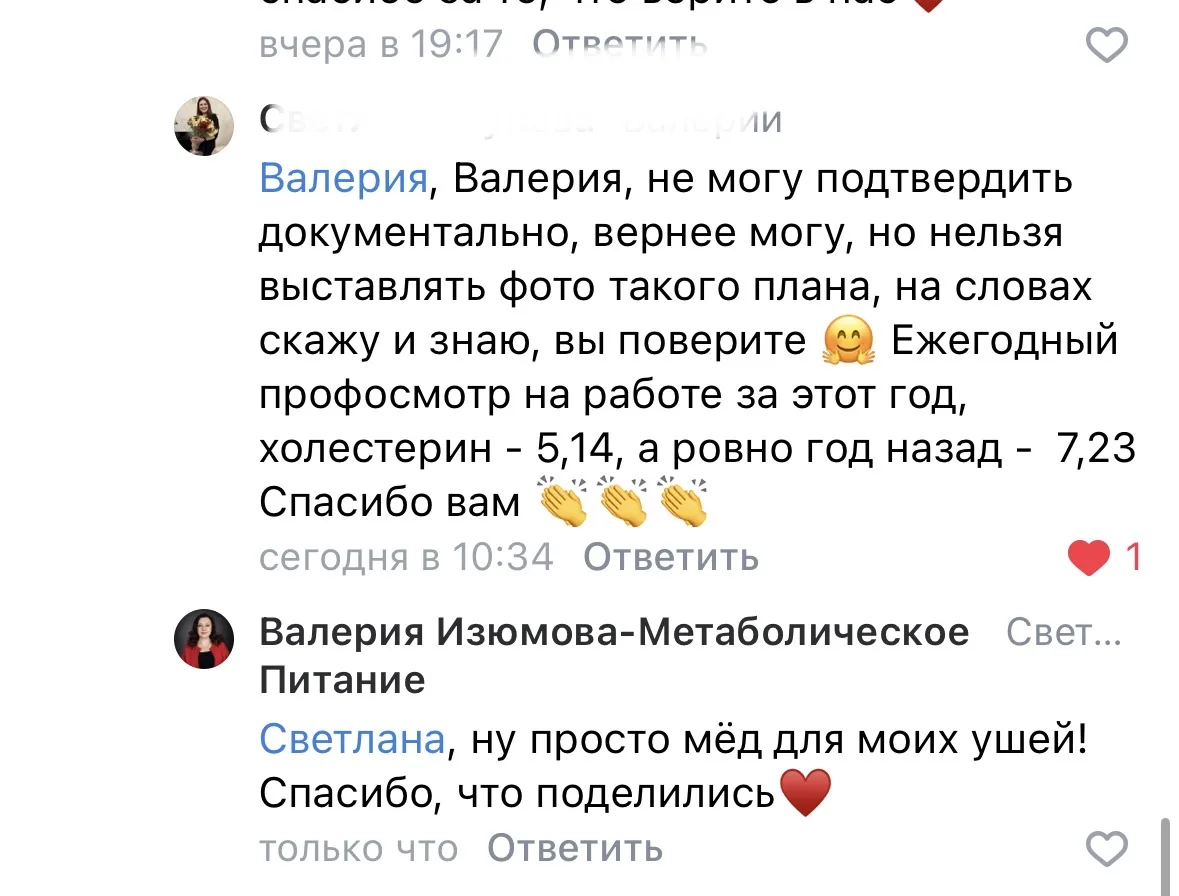Reply to the comment from вчера в 19:17
This screenshot has width=1179, height=896.
coord(619,45)
